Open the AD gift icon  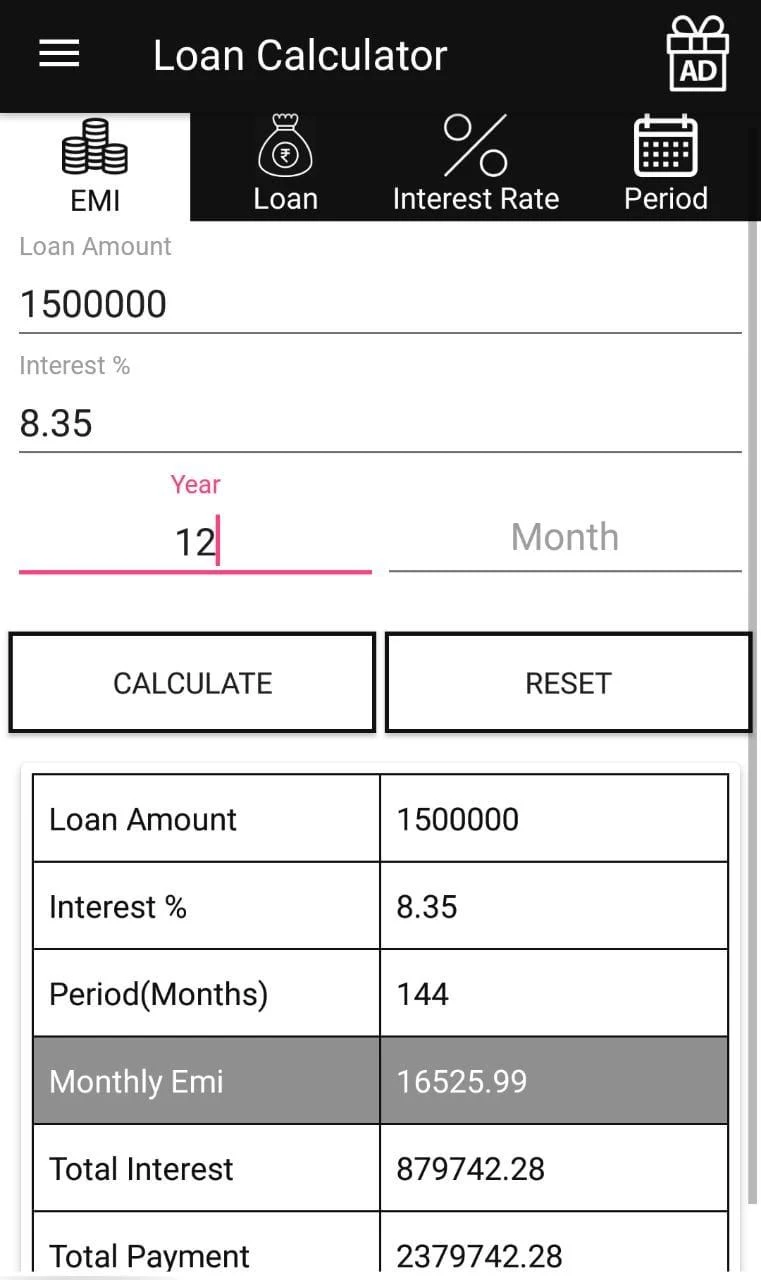[x=697, y=54]
